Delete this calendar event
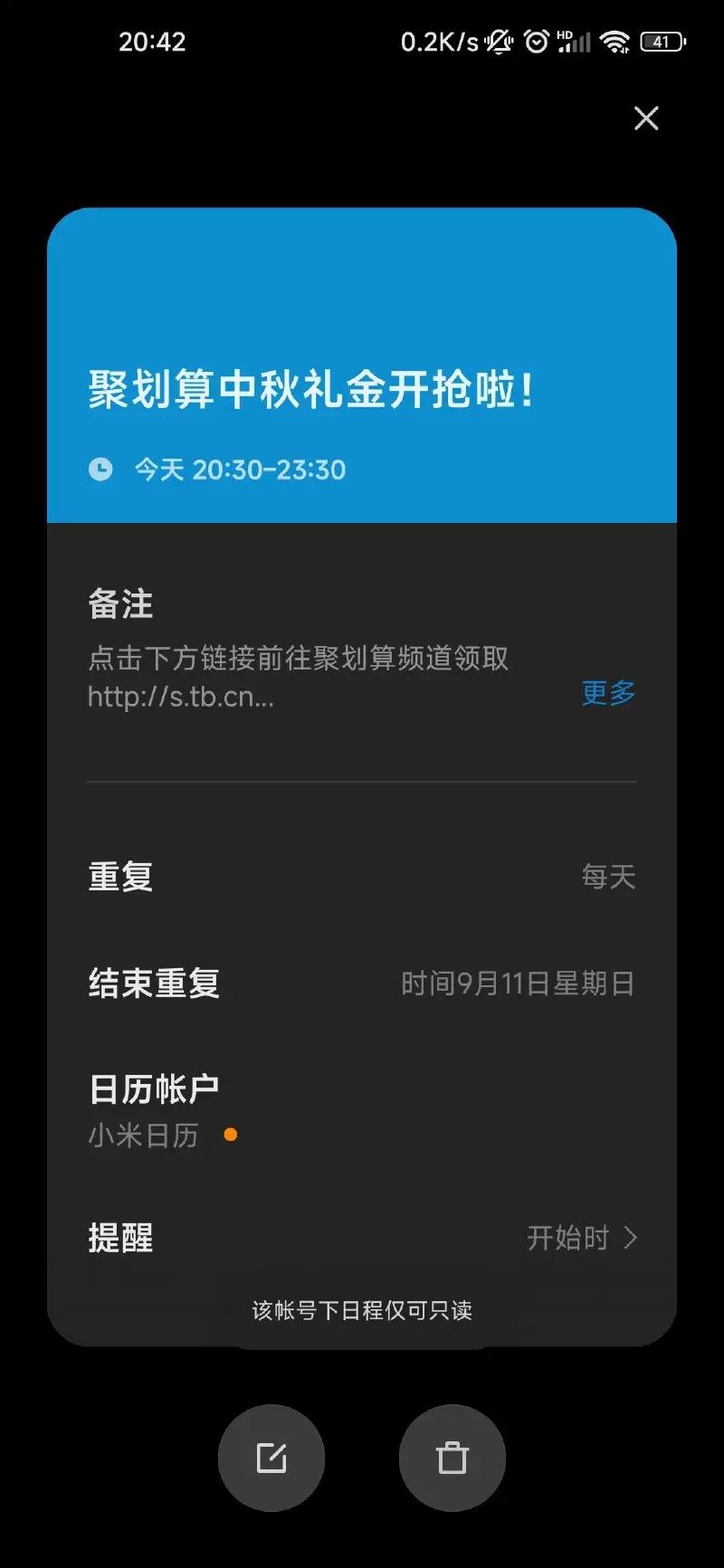This screenshot has width=724, height=1568. [x=452, y=1458]
